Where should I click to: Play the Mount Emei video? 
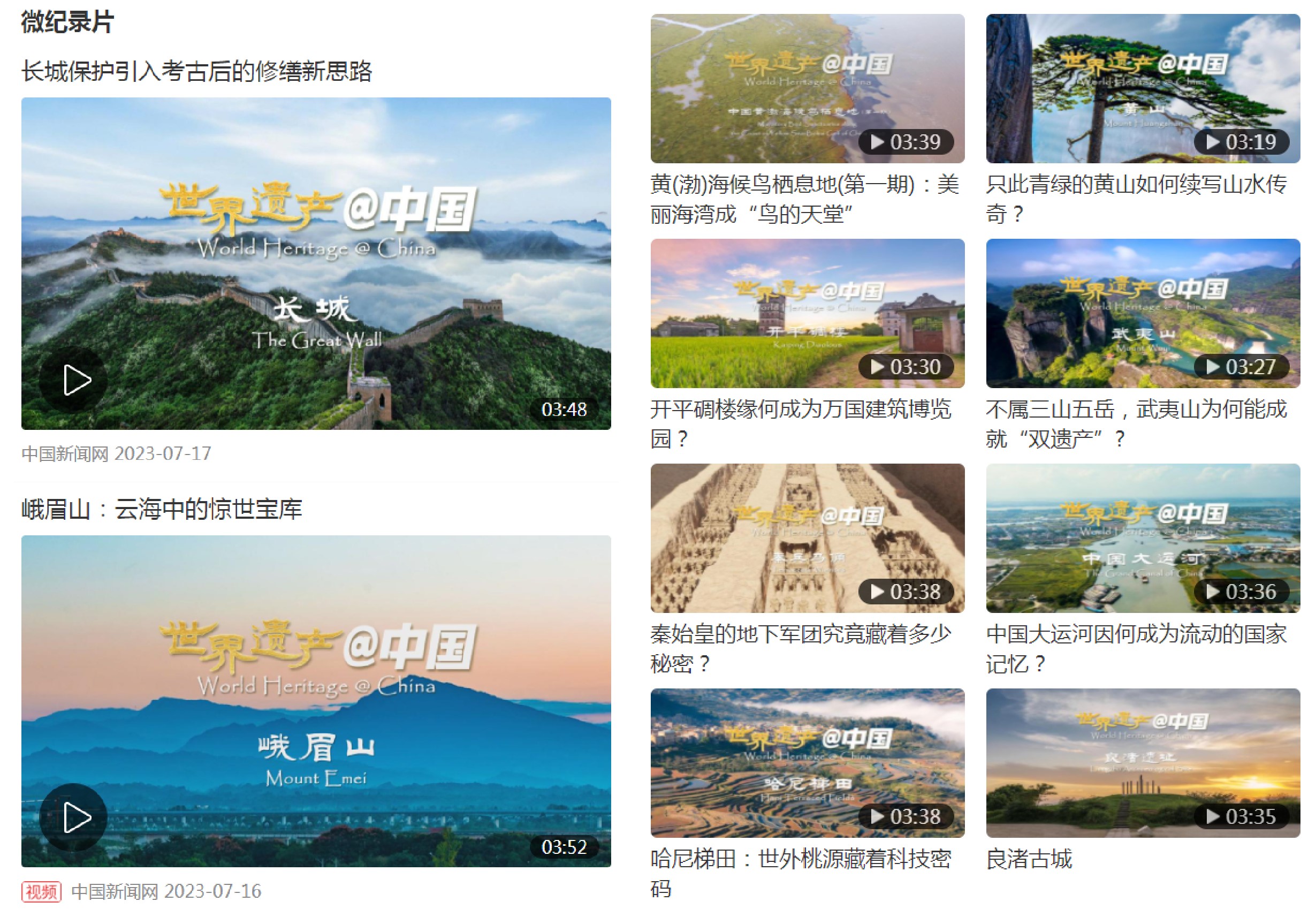pyautogui.click(x=73, y=817)
